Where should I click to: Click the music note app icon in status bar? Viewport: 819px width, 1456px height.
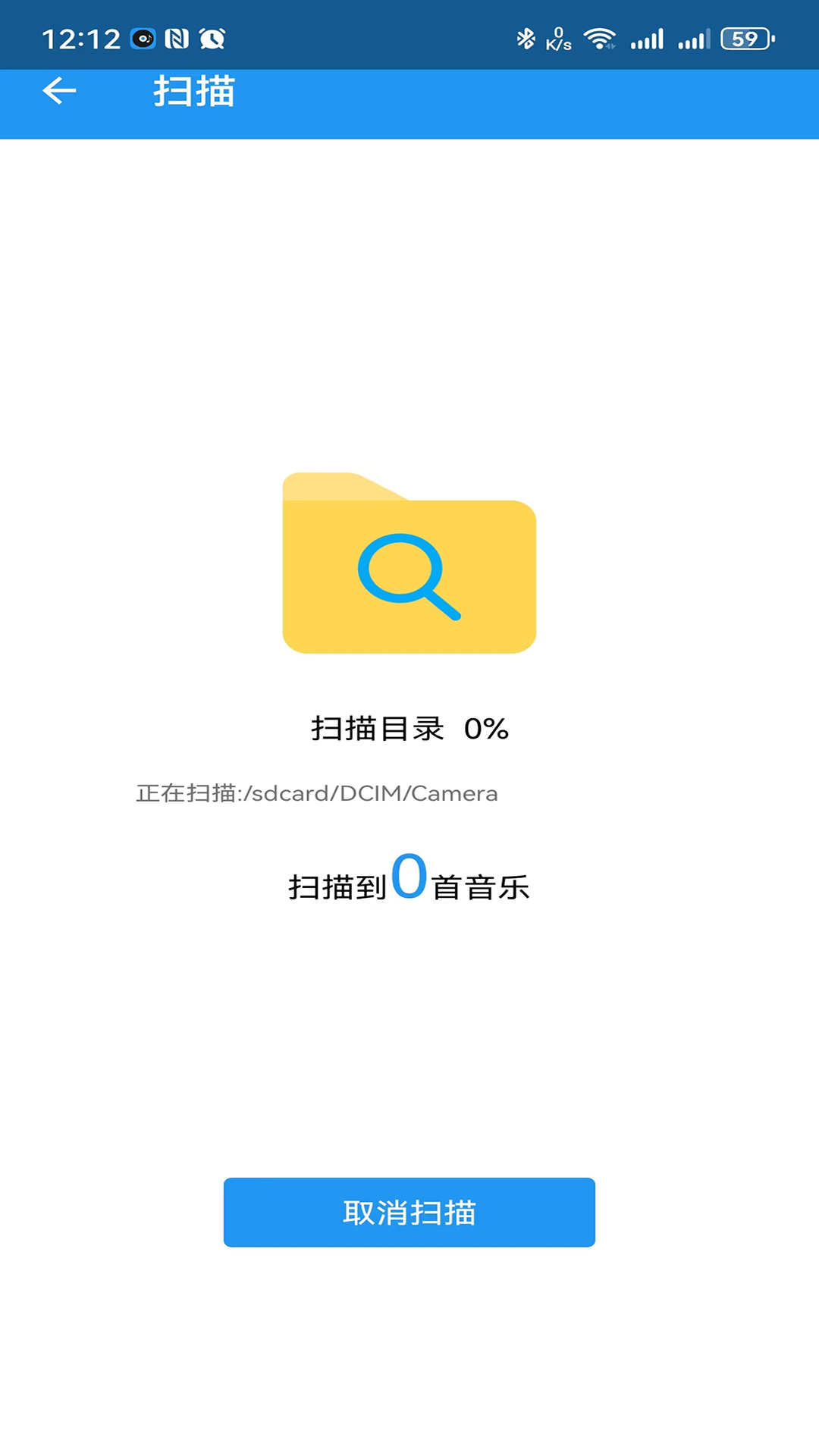point(143,38)
